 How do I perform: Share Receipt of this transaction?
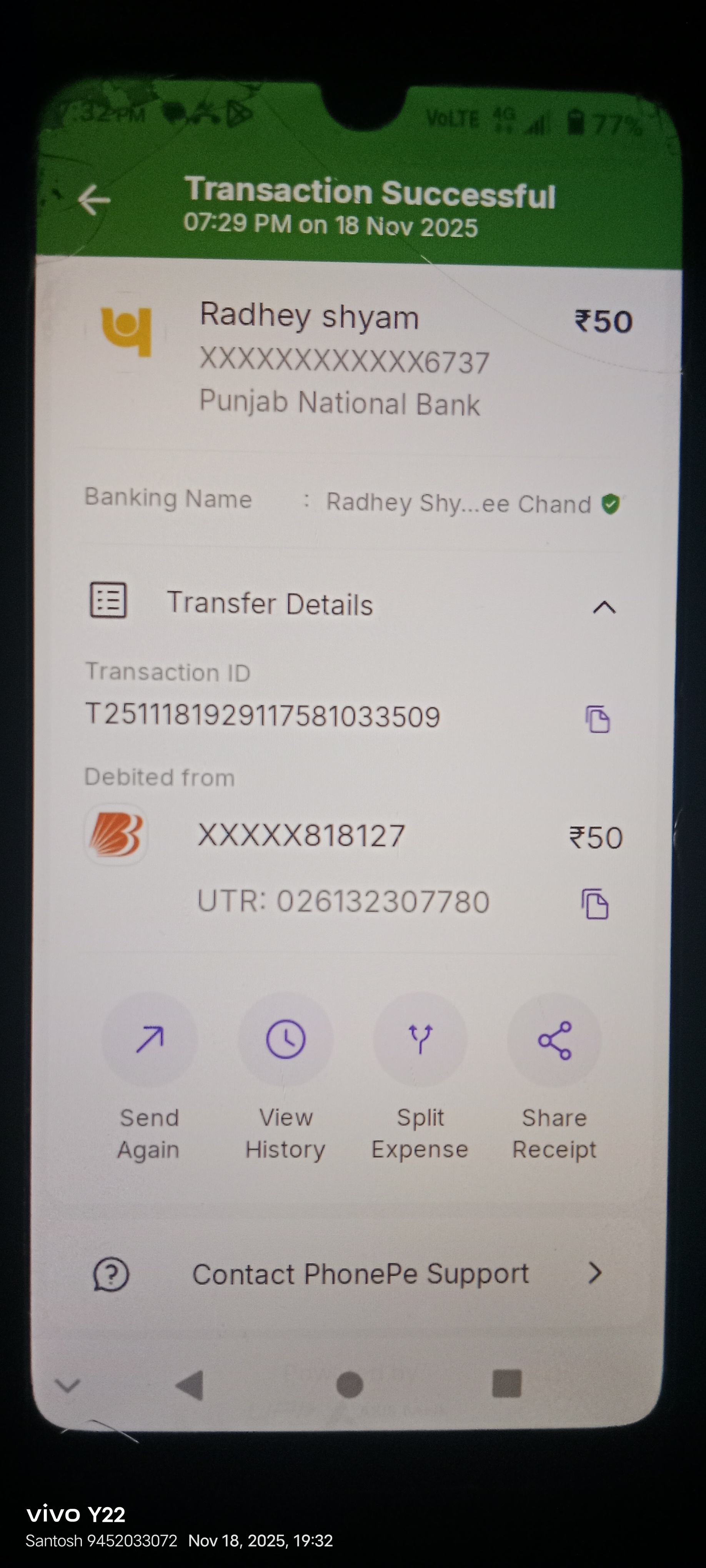(x=554, y=1040)
